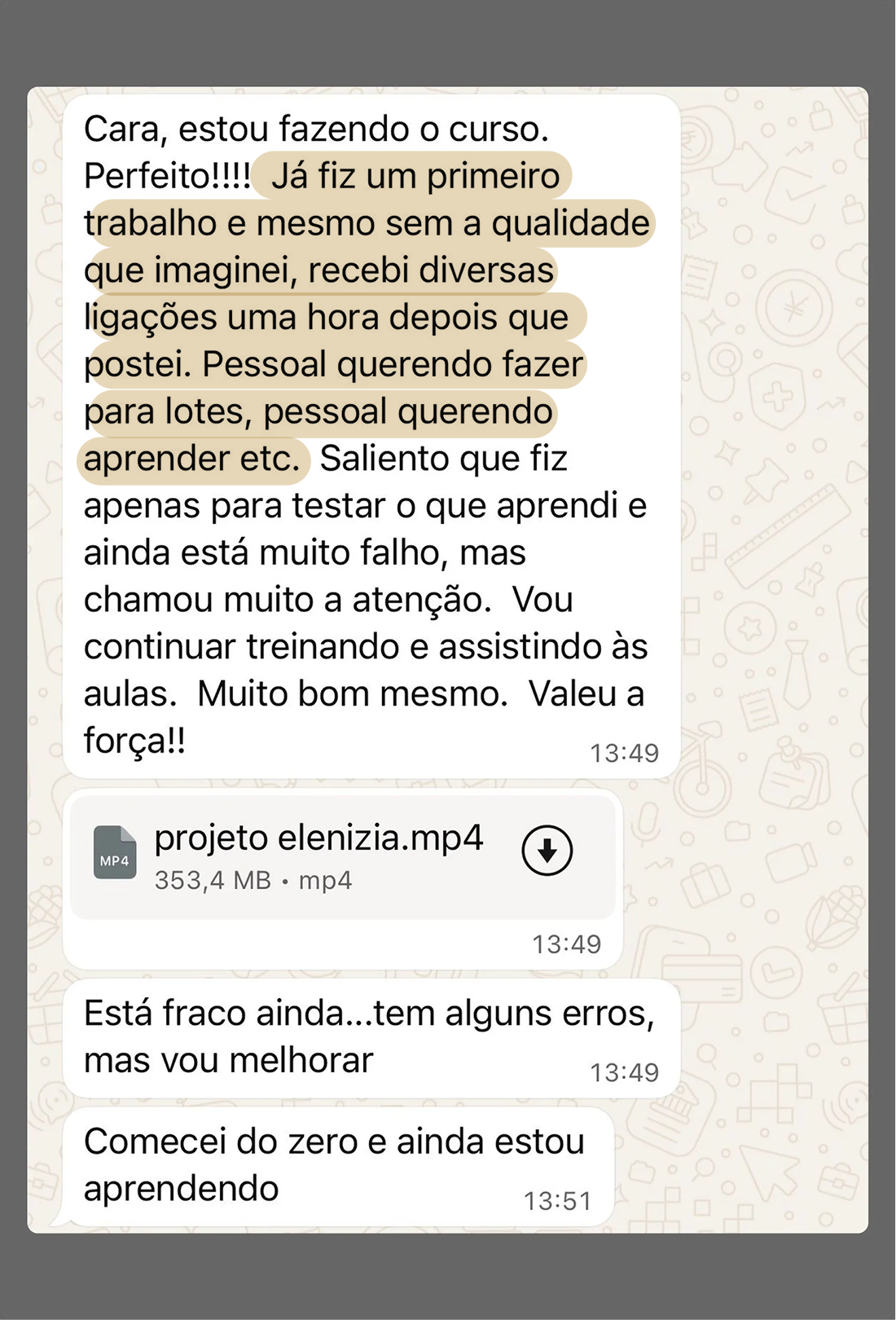Click the download icon for projeto elenizia.mp4
896x1320 pixels.
546,851
